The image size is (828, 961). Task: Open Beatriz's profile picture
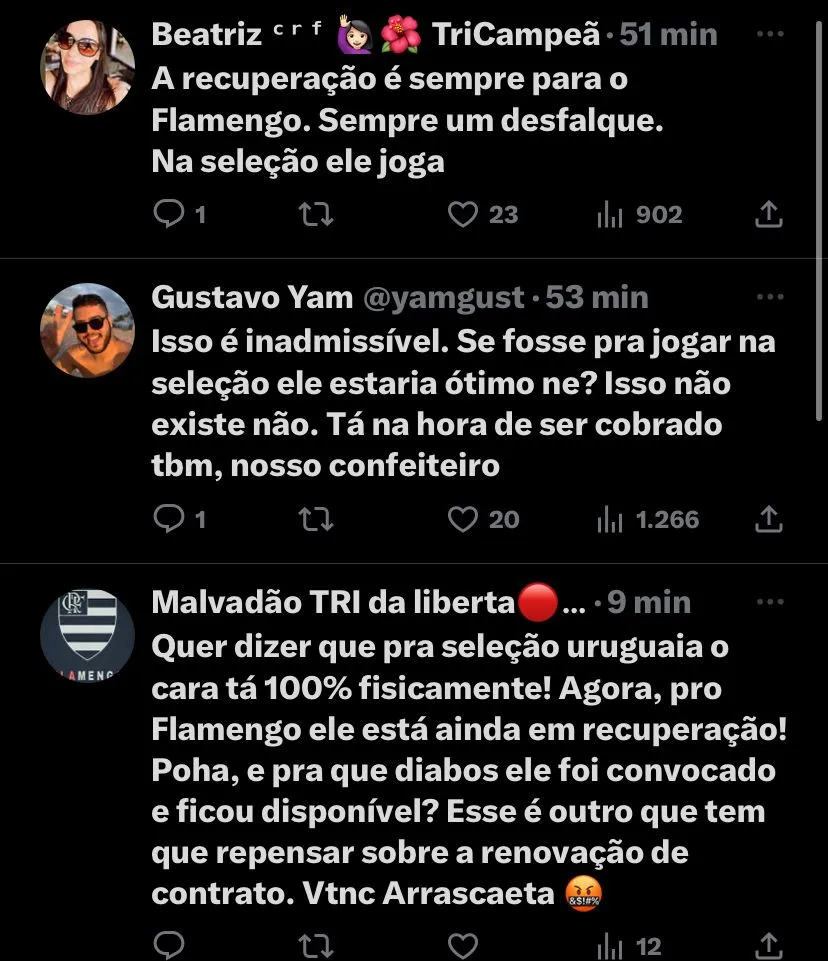point(87,66)
